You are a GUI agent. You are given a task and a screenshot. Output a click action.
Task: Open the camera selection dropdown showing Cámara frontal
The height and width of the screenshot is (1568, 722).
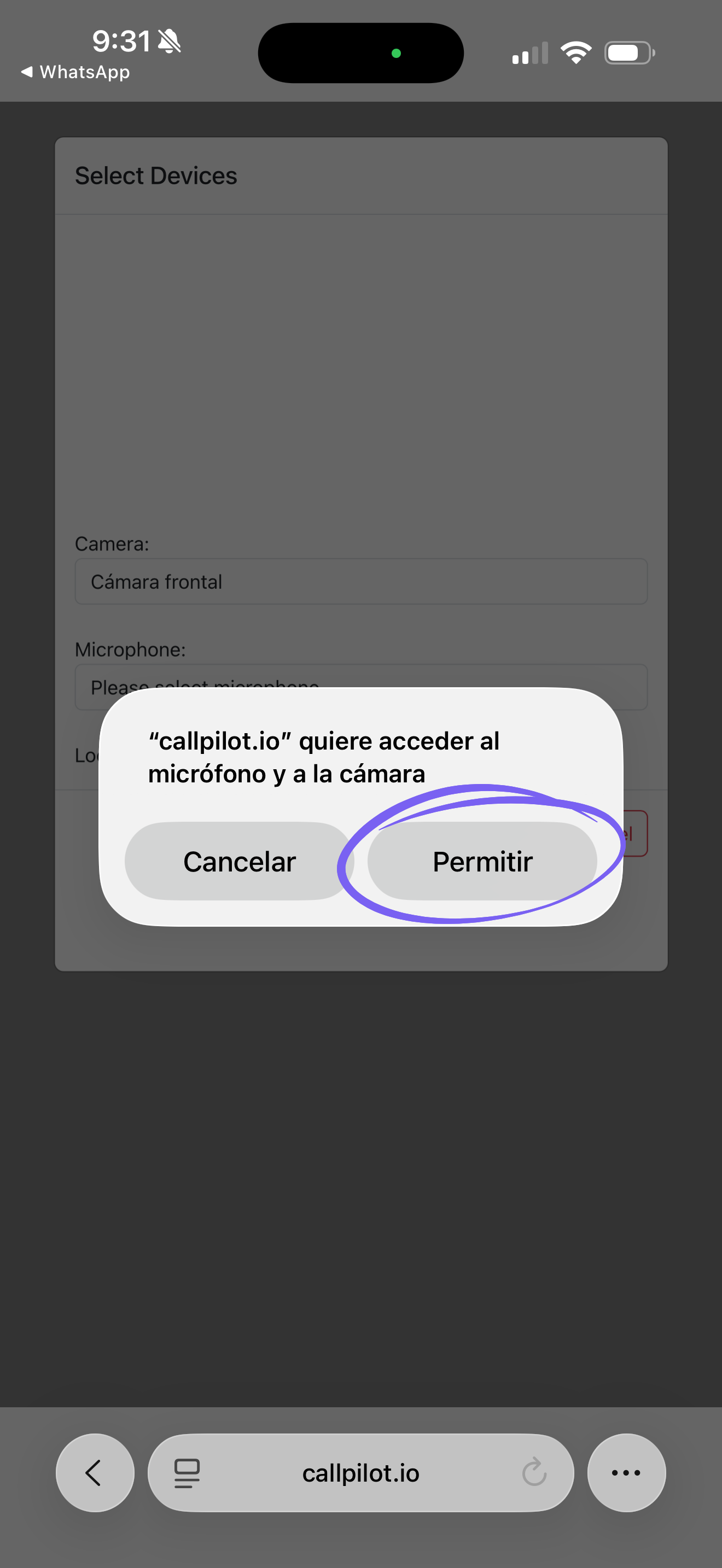pyautogui.click(x=360, y=581)
